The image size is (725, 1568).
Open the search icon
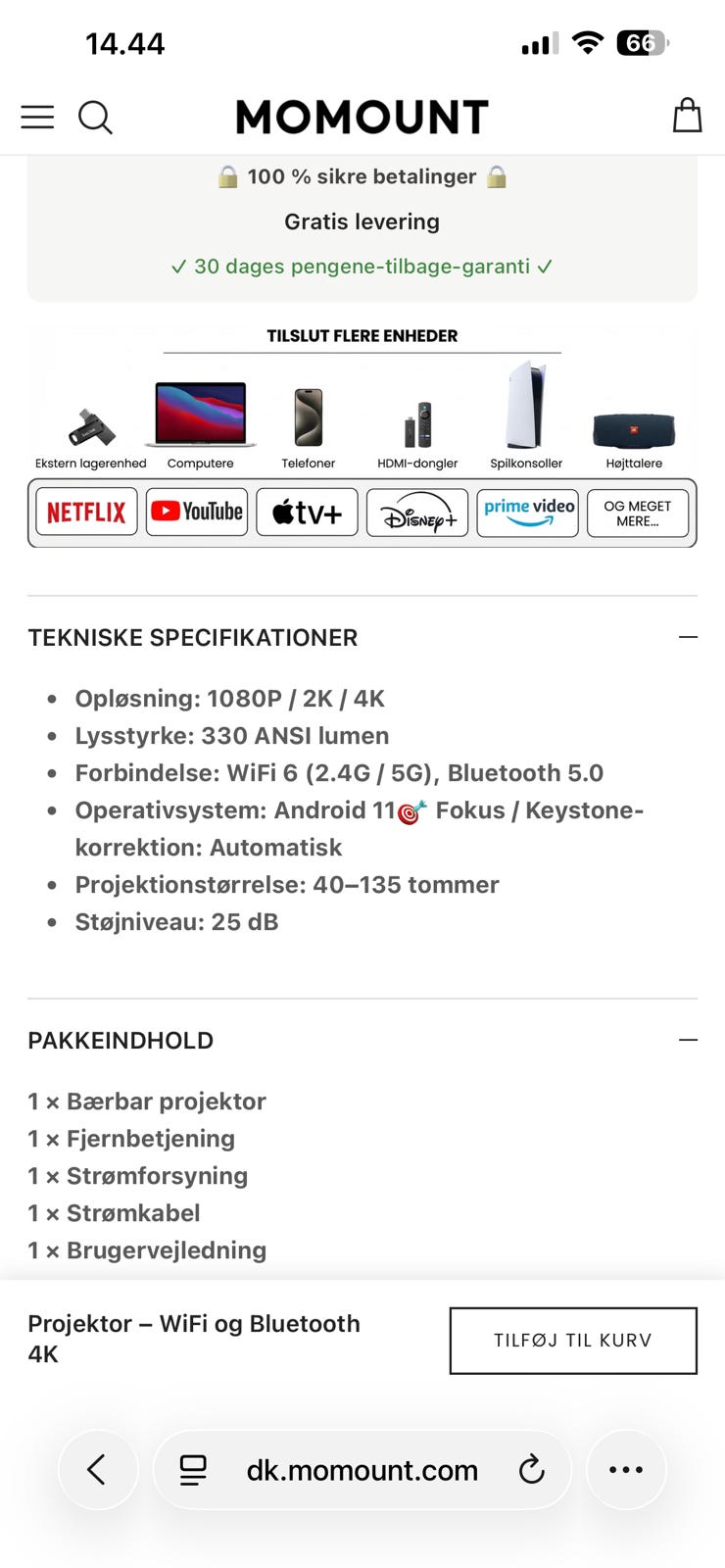pos(95,117)
